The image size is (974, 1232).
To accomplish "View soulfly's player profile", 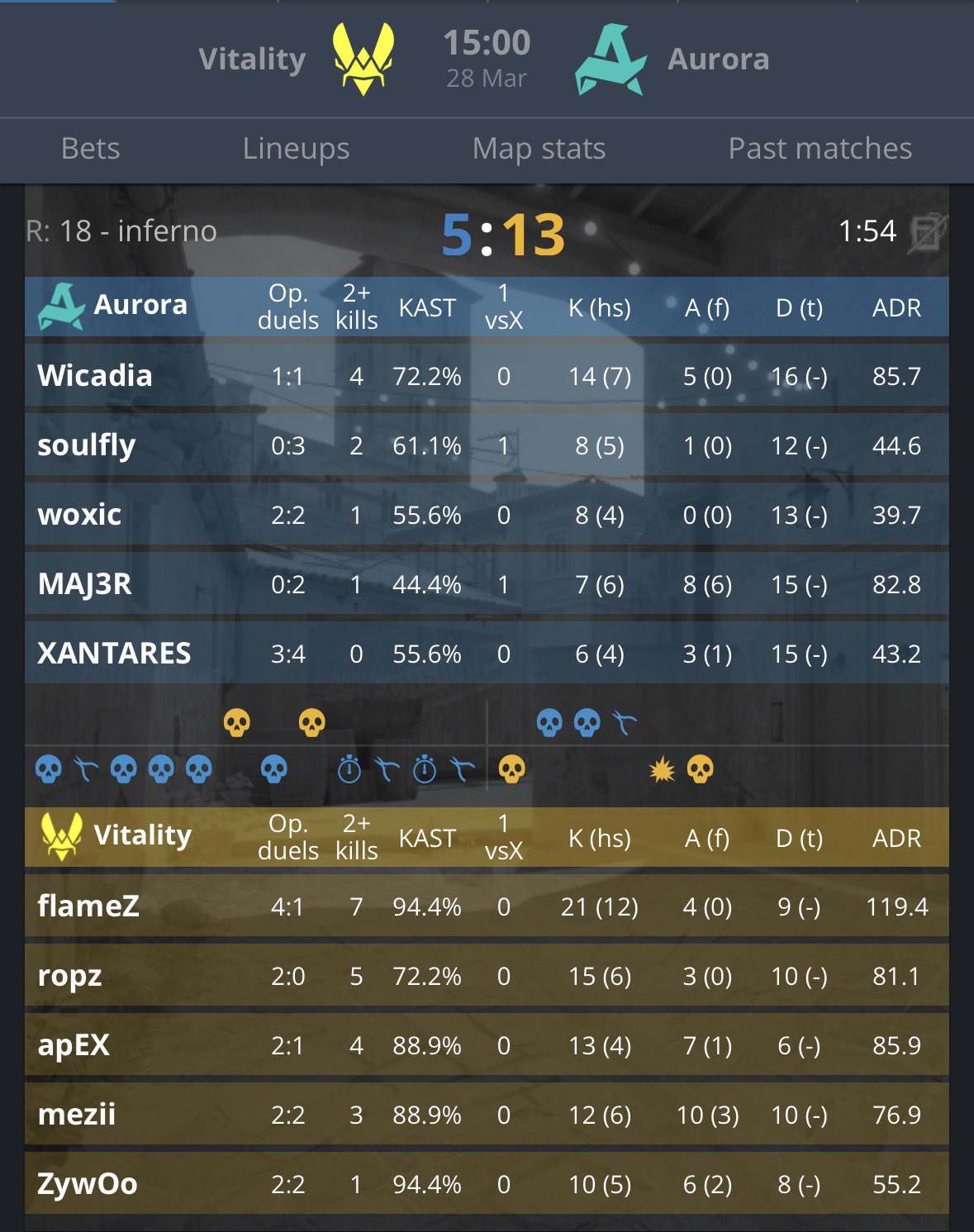I will [x=87, y=445].
